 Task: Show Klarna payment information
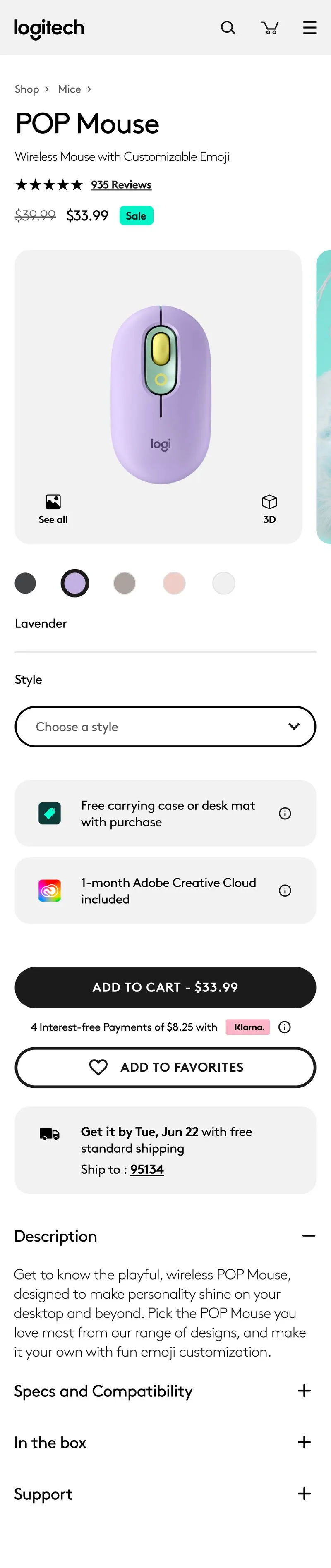(284, 1027)
